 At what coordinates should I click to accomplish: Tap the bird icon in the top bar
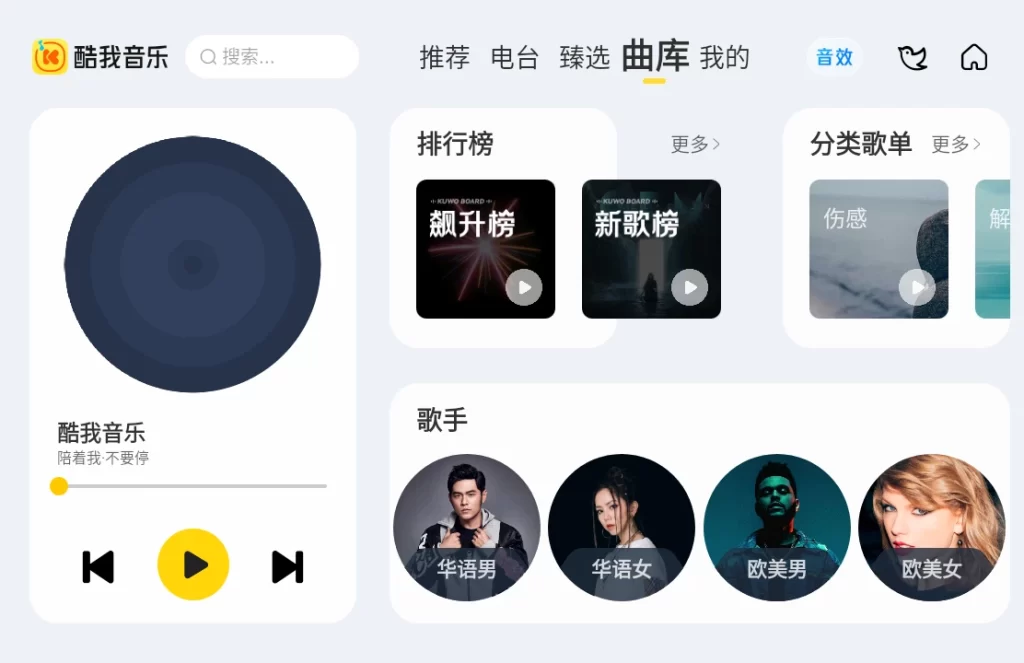coord(912,58)
